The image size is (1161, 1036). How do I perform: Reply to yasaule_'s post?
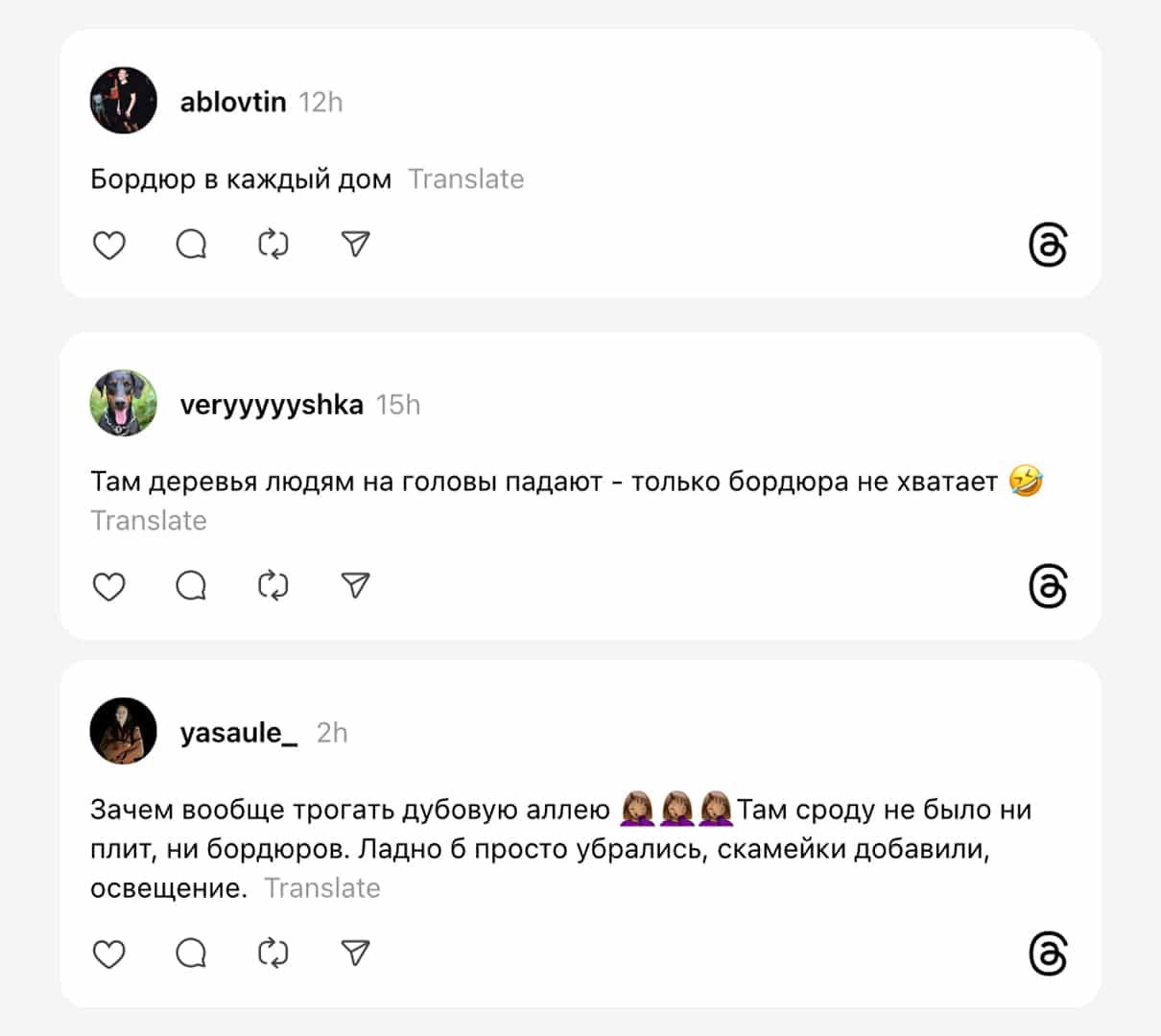[191, 954]
